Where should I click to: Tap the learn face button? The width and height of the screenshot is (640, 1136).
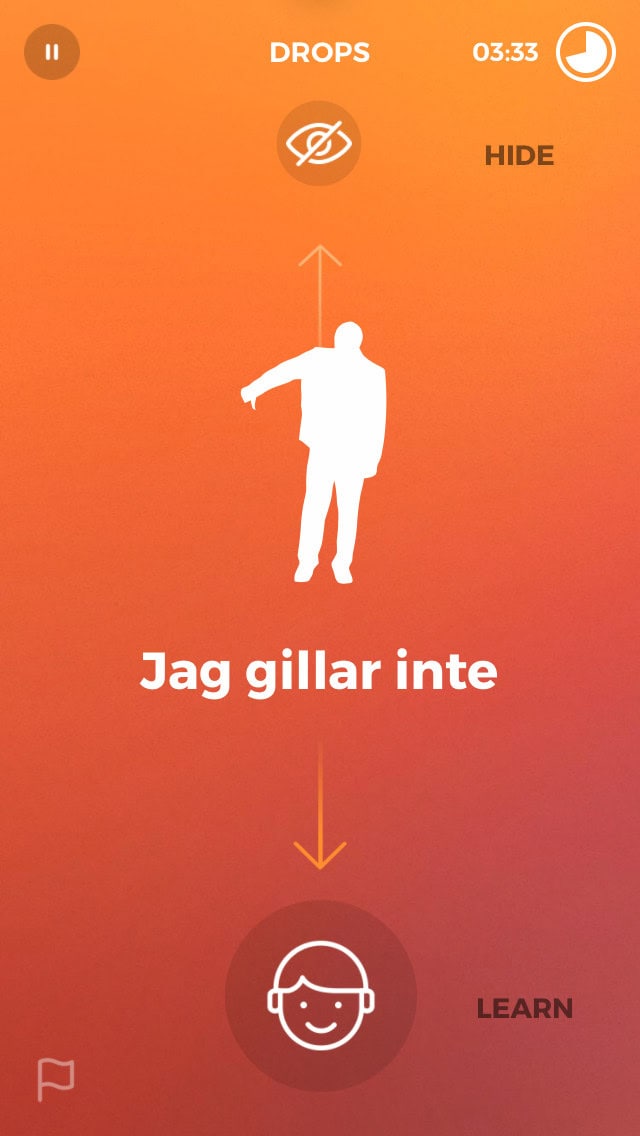tap(320, 995)
